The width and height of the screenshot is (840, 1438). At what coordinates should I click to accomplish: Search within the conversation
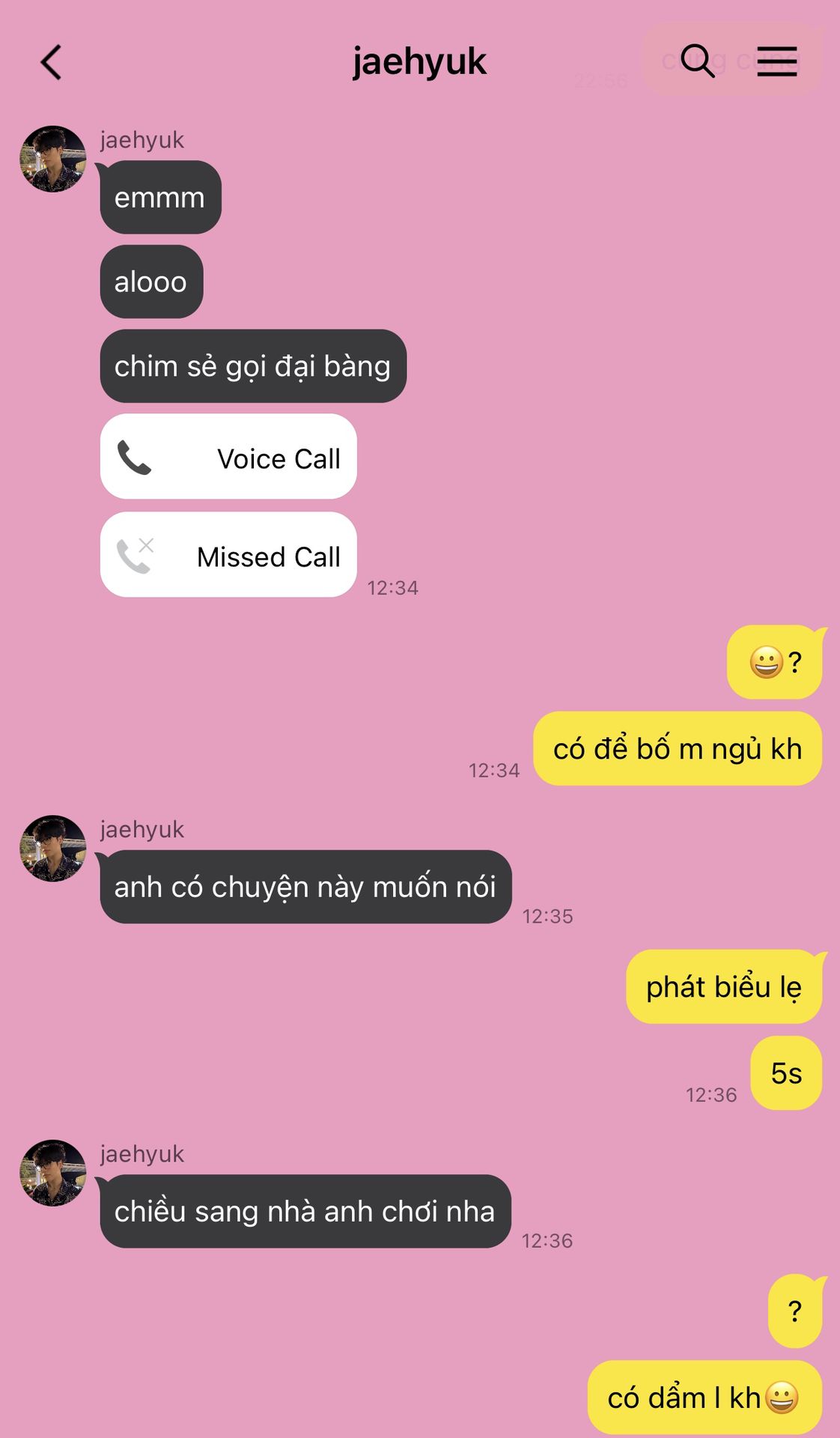(x=698, y=61)
